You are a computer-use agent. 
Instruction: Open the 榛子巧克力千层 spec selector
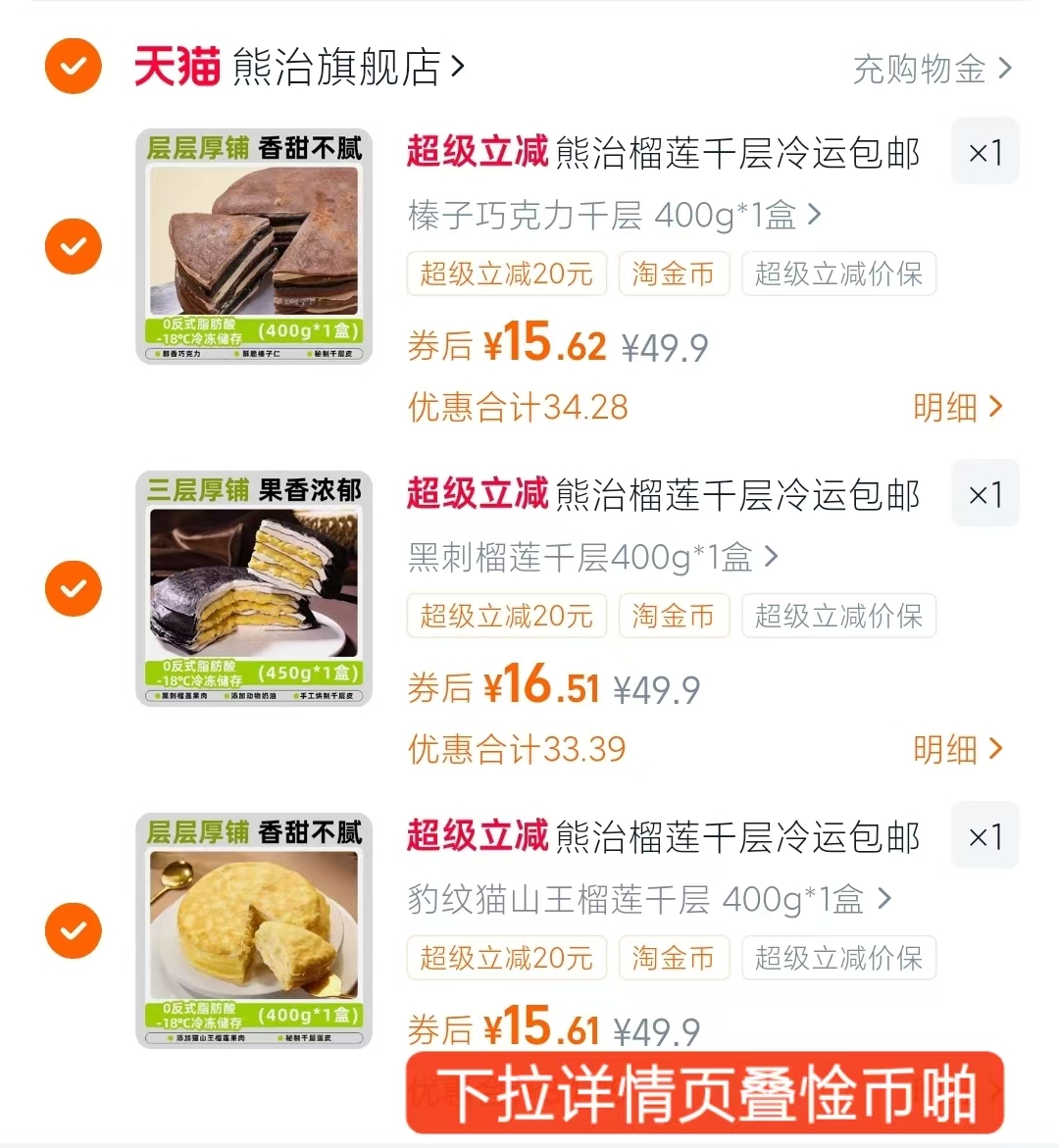coord(613,215)
